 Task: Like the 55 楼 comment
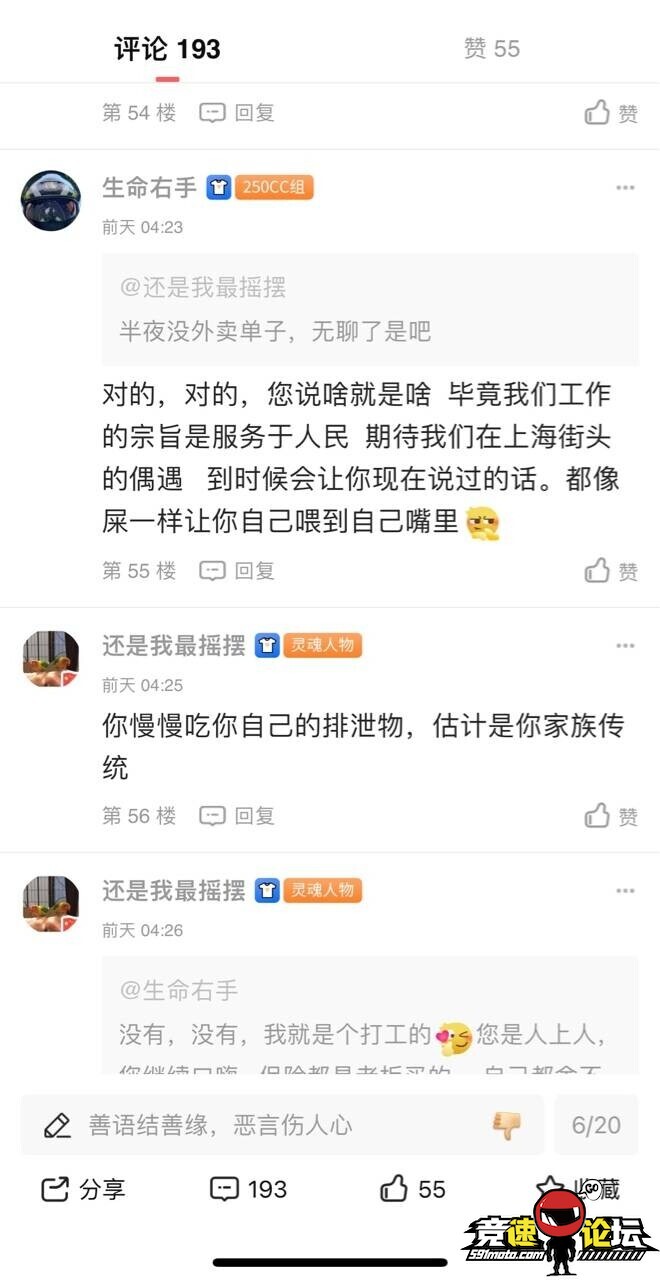(x=611, y=571)
